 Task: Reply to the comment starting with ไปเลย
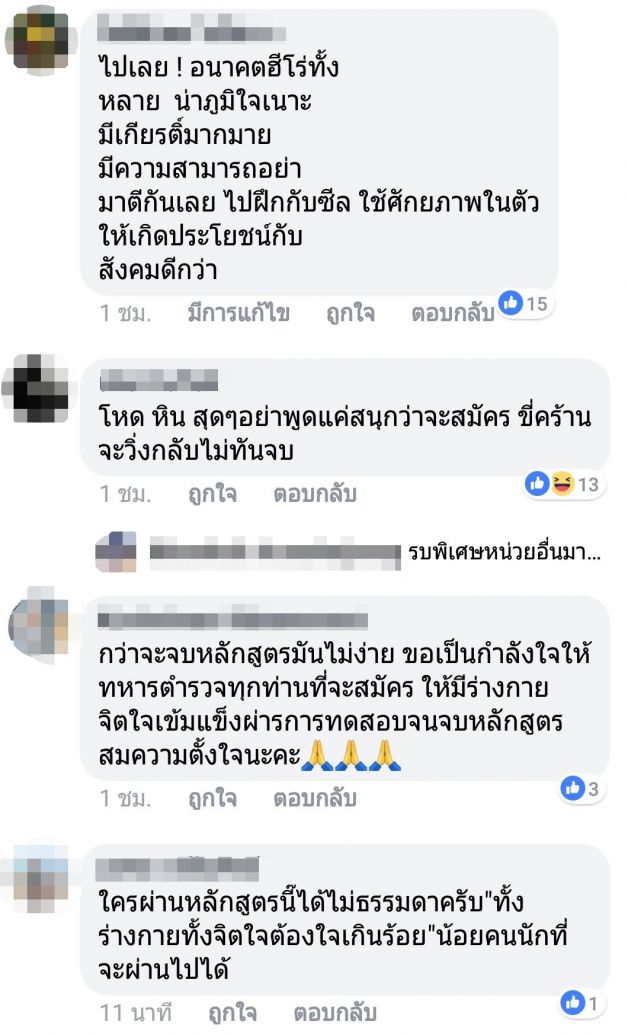[x=452, y=313]
